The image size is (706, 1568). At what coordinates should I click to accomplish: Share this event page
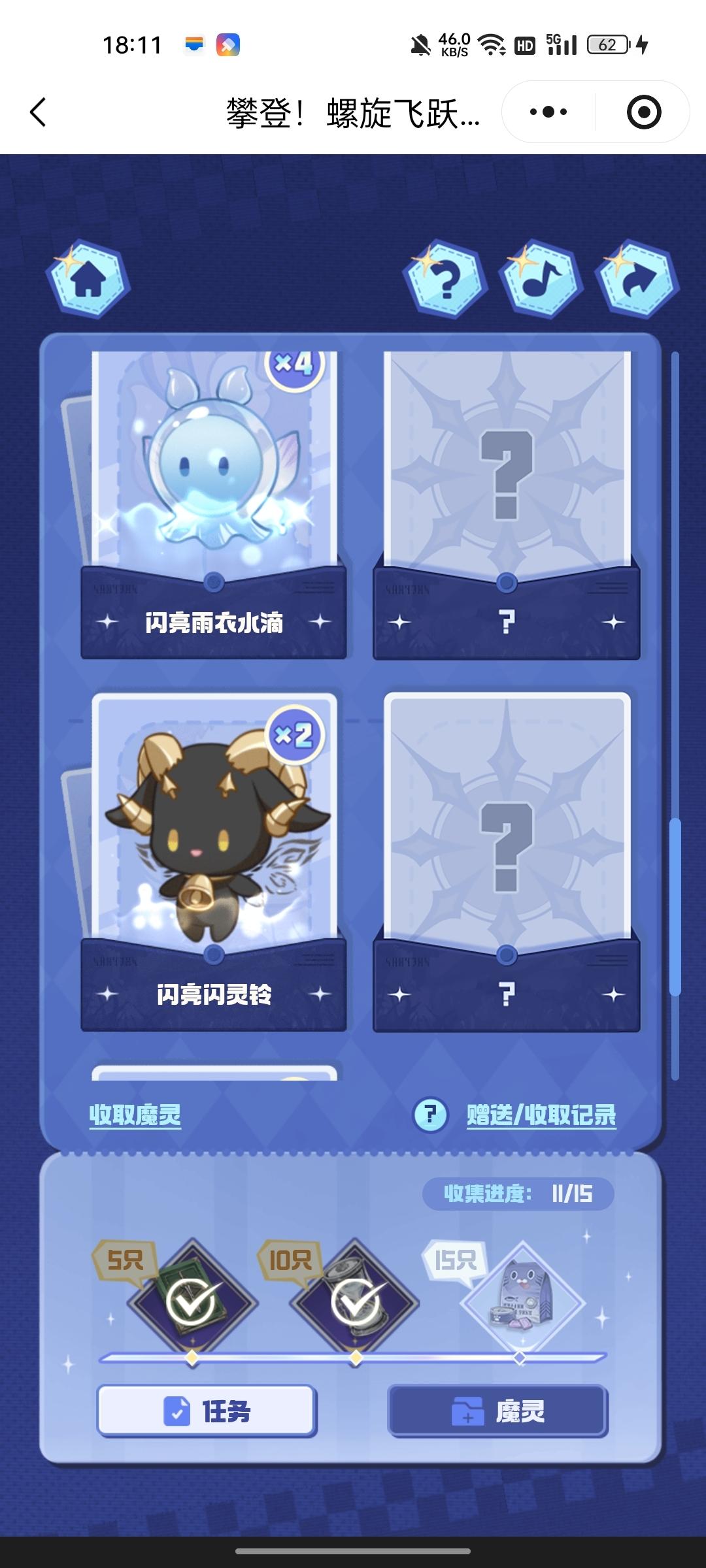click(637, 279)
